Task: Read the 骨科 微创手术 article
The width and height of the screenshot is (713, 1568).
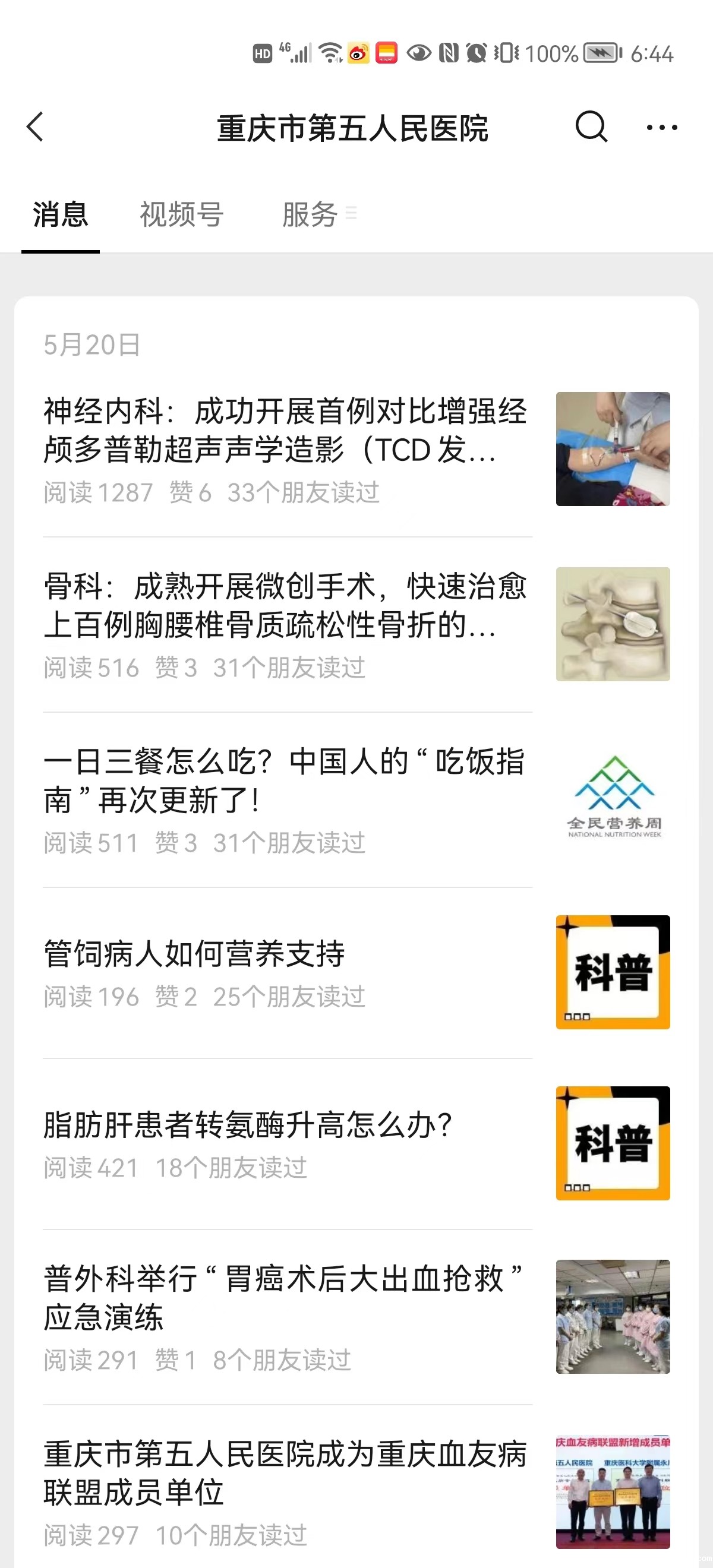Action: pos(285,606)
